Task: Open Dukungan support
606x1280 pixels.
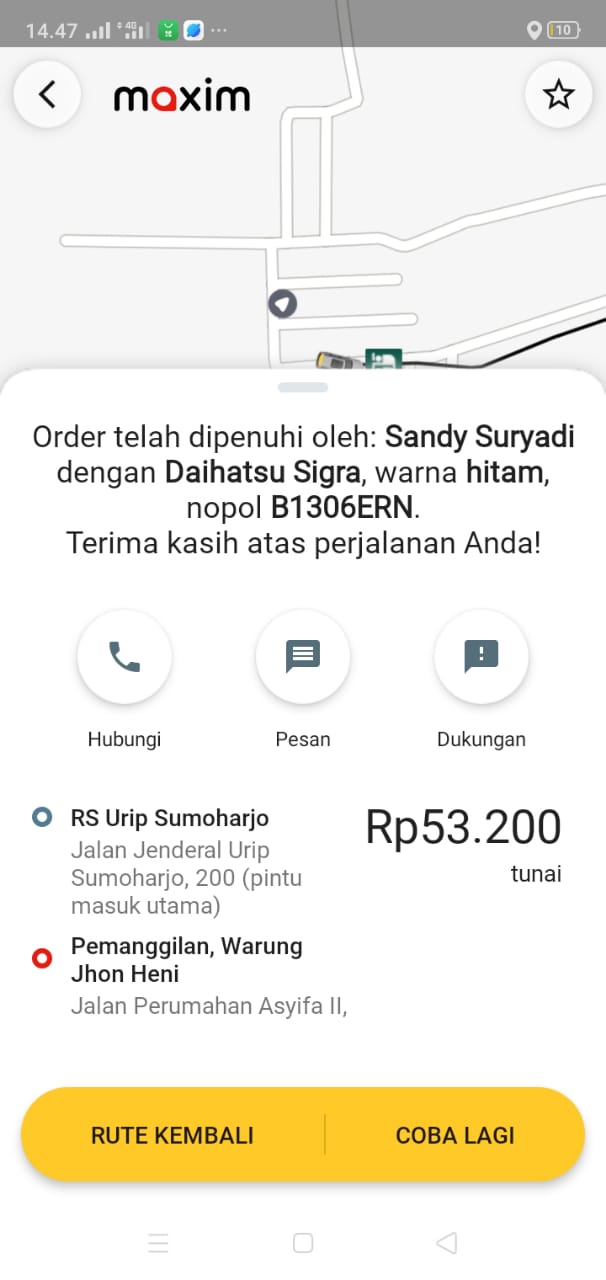Action: click(481, 657)
